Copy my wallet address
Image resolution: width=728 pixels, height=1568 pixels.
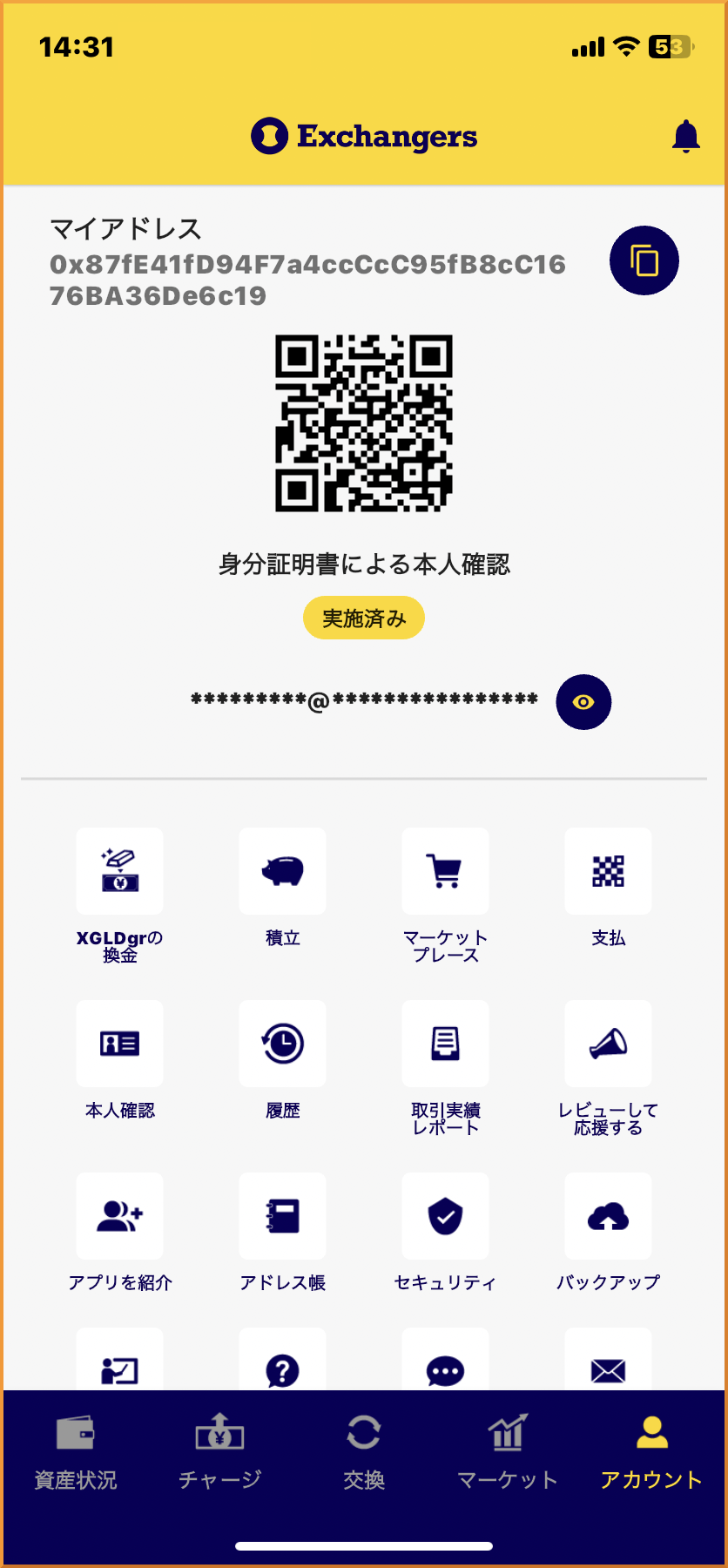(644, 260)
